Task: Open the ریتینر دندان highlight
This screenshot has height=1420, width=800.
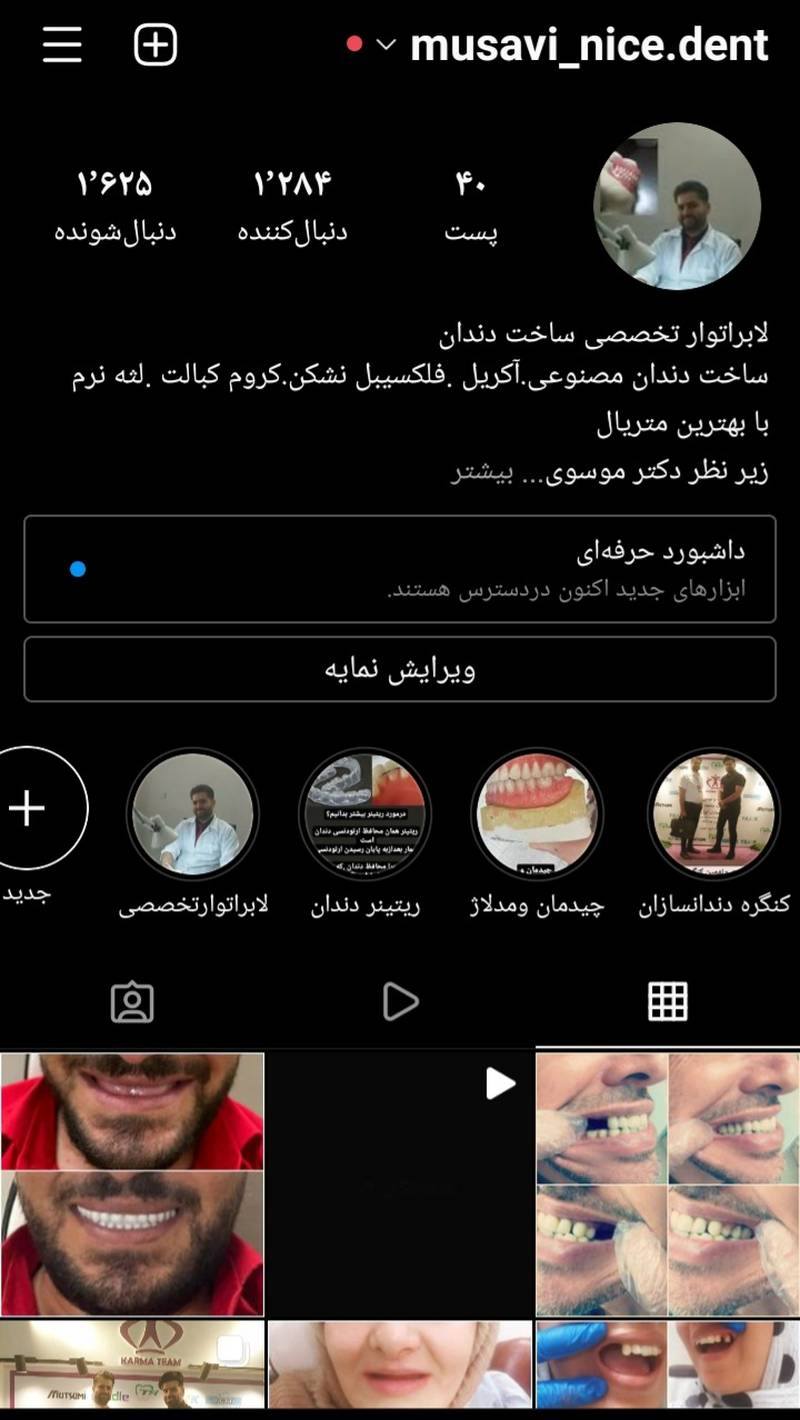Action: tap(365, 812)
